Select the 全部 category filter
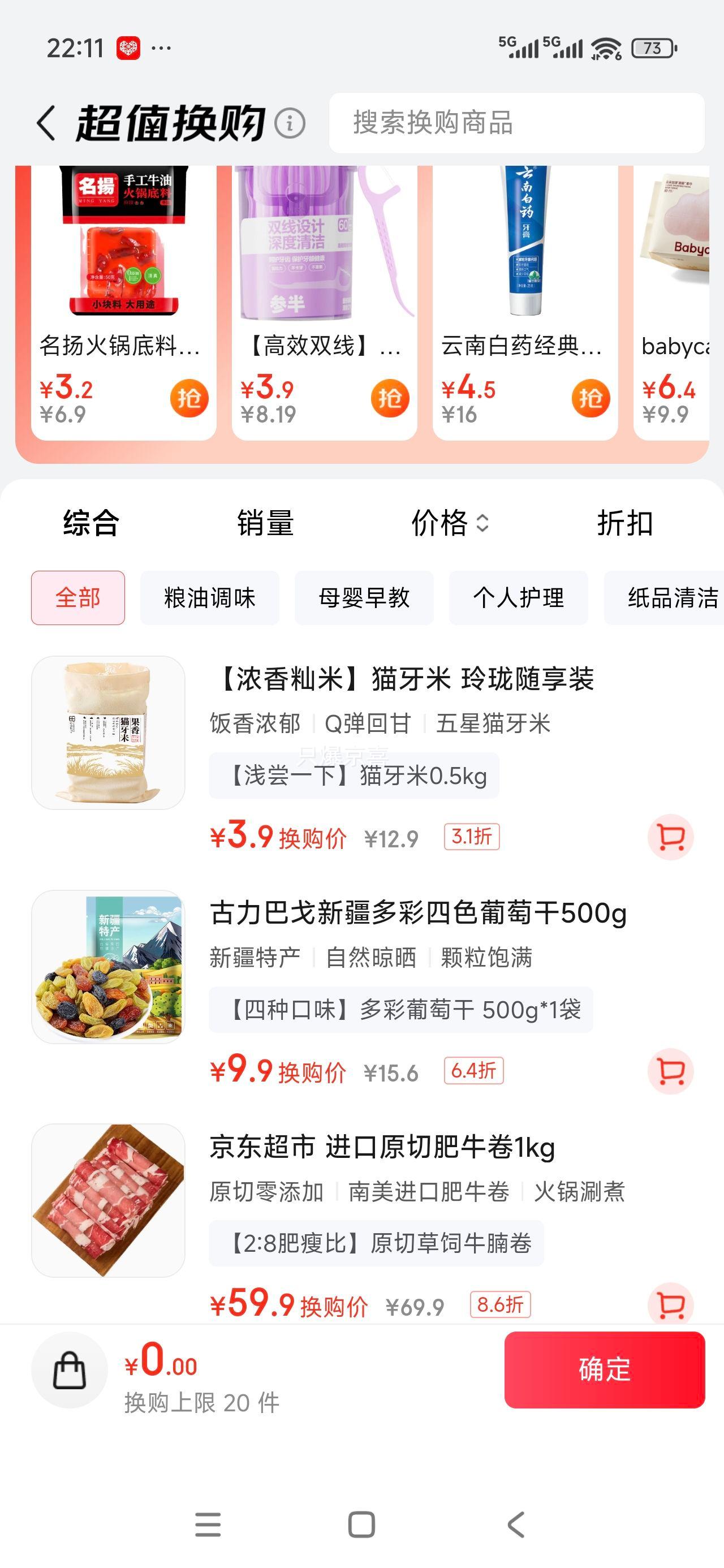This screenshot has height=1568, width=724. point(77,598)
